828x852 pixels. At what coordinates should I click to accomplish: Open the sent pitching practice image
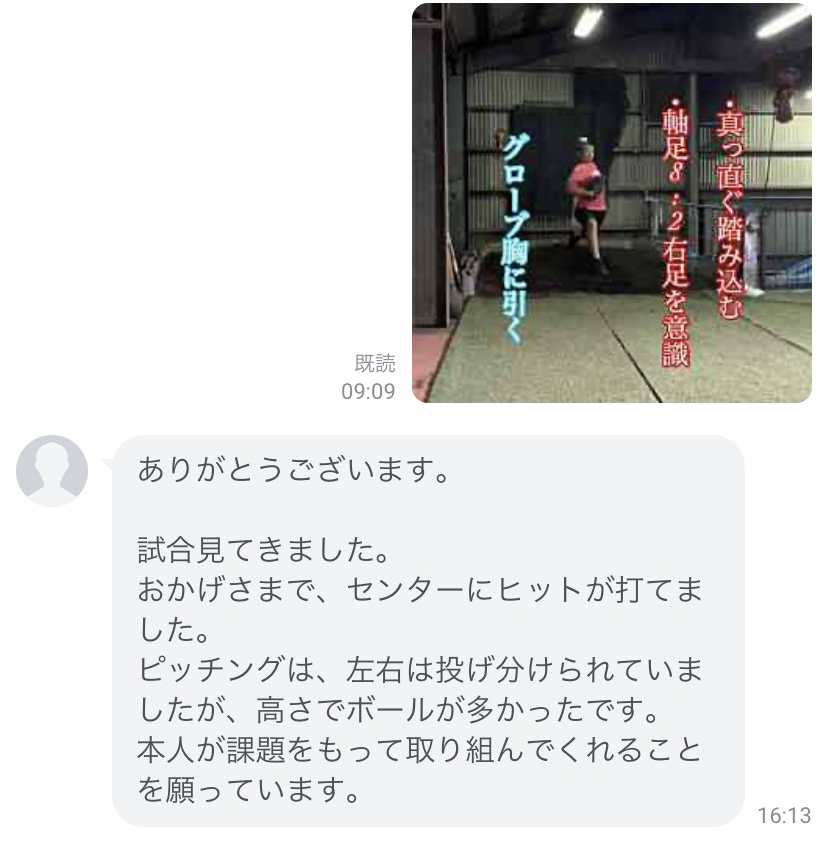tap(611, 203)
